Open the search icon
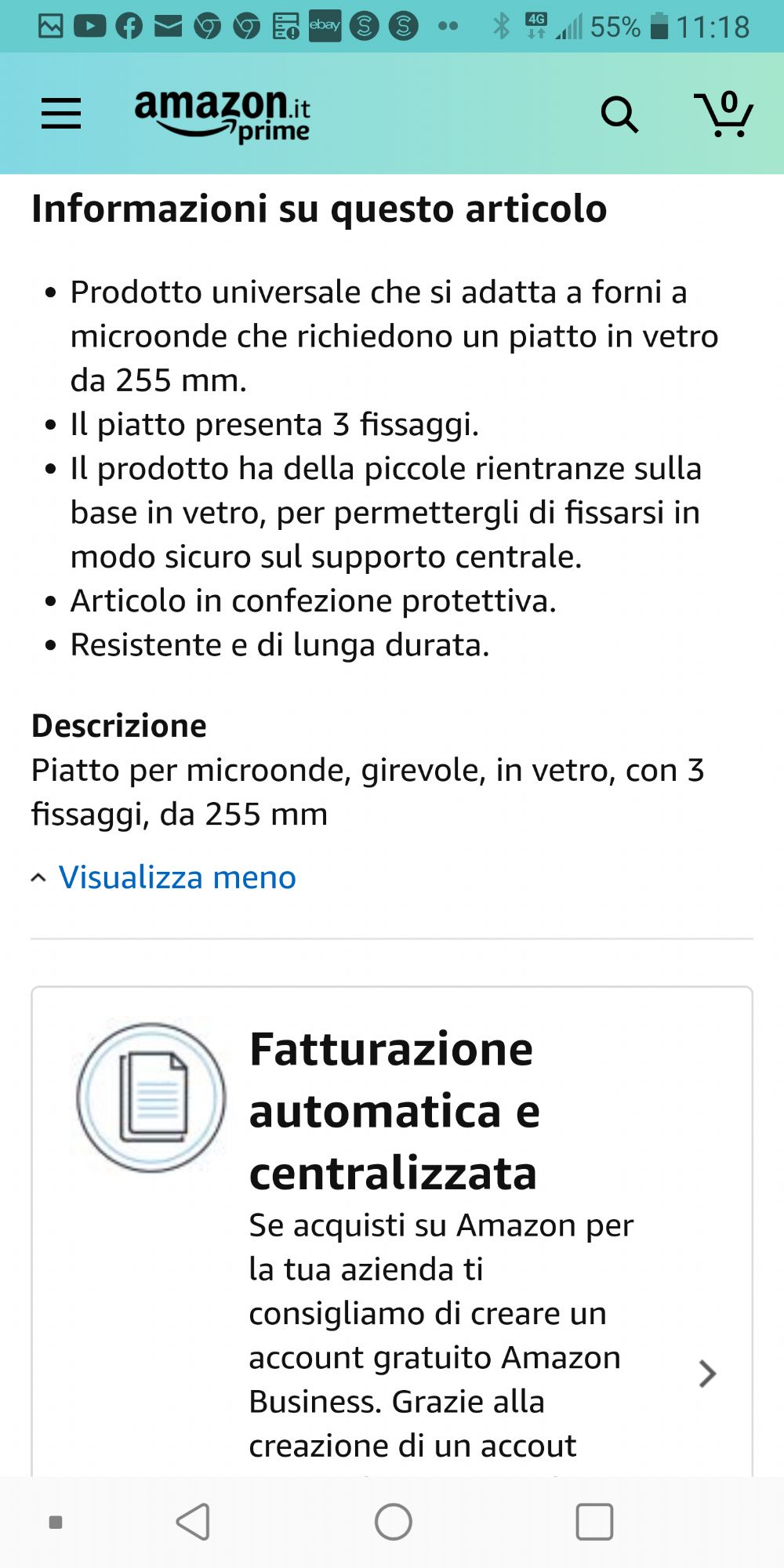This screenshot has width=784, height=1568. pos(619,115)
